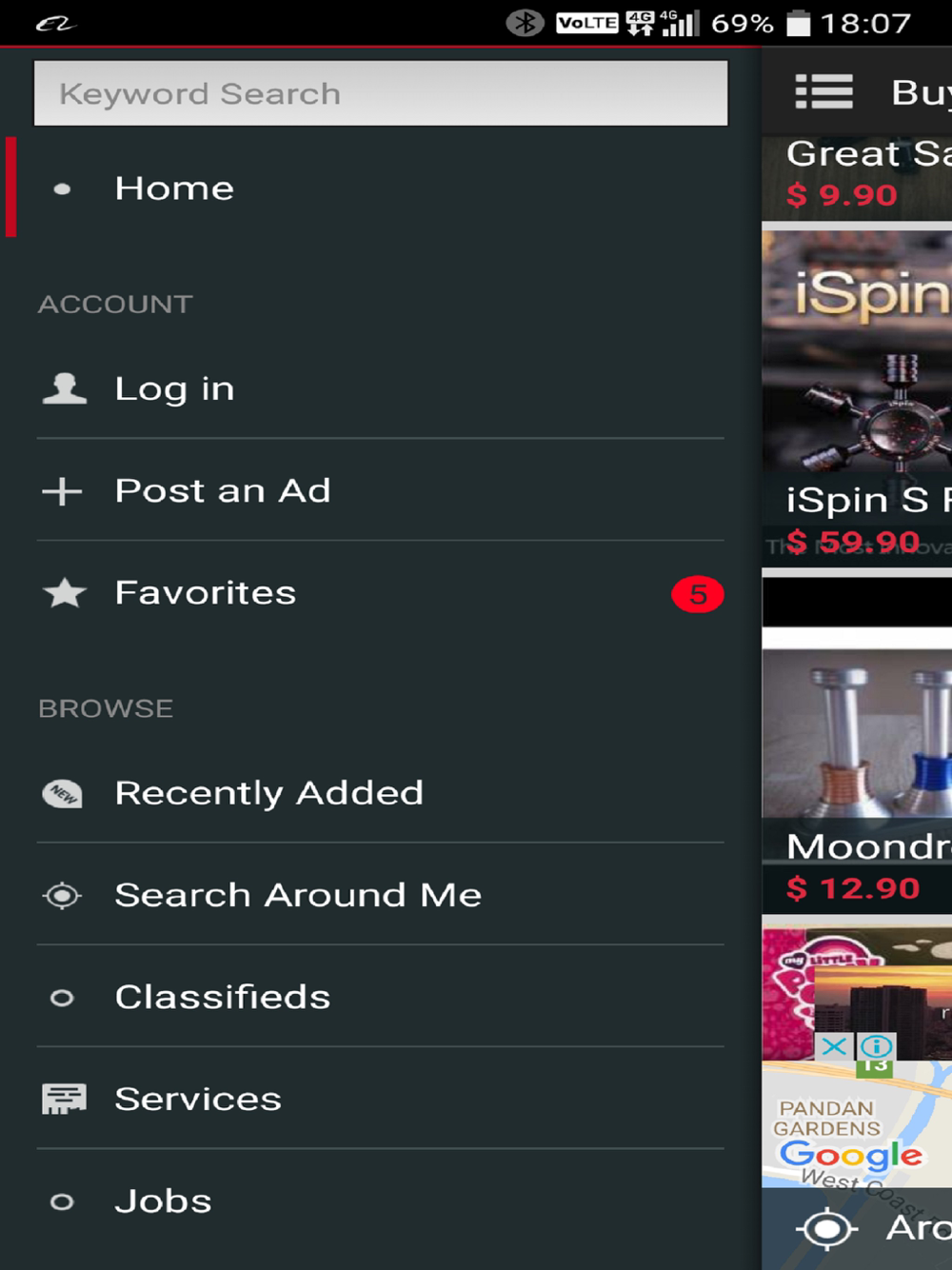Open the Log in option
Image resolution: width=952 pixels, height=1270 pixels.
[x=381, y=388]
